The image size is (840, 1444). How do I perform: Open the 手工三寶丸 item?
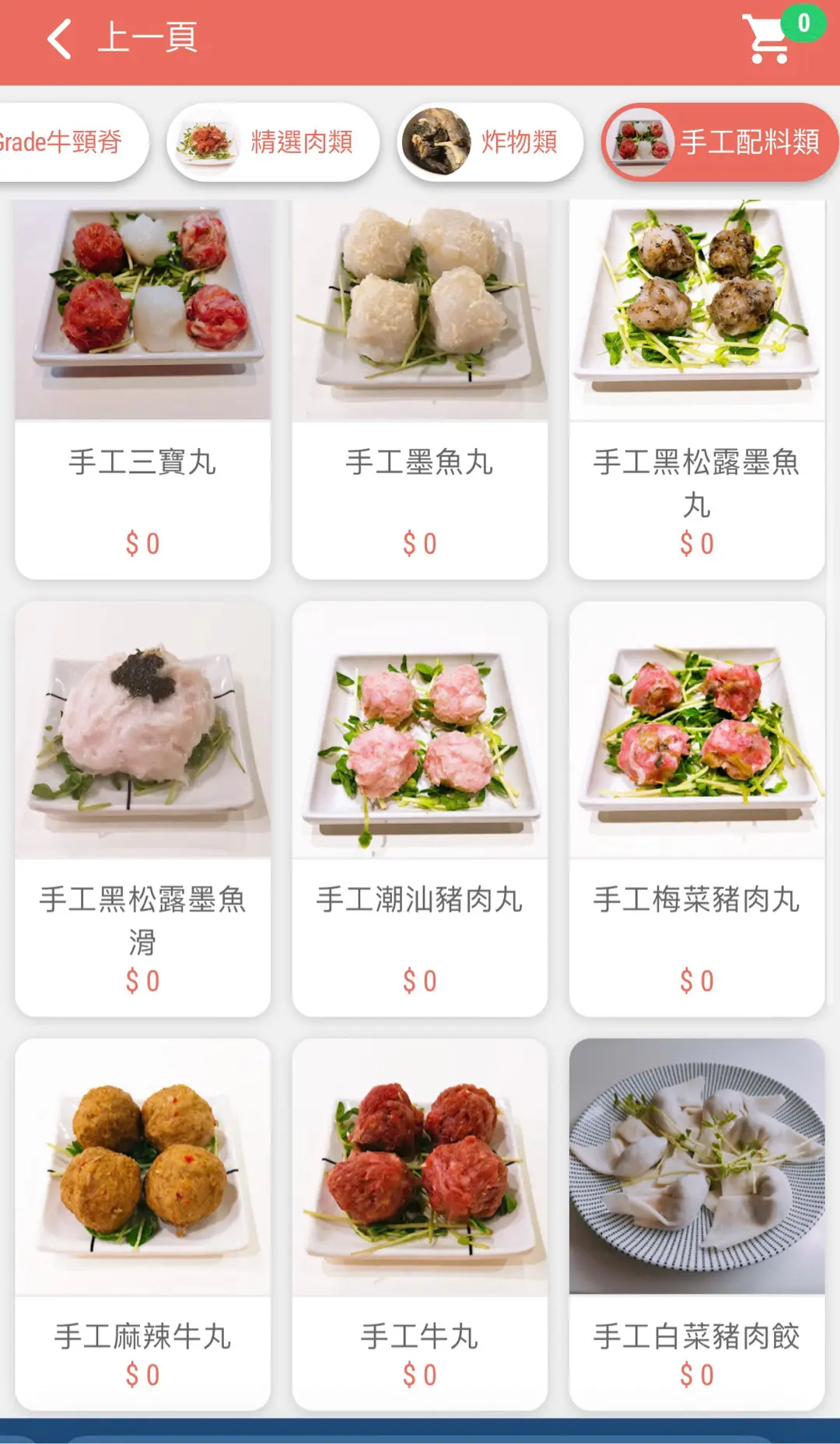pos(143,389)
